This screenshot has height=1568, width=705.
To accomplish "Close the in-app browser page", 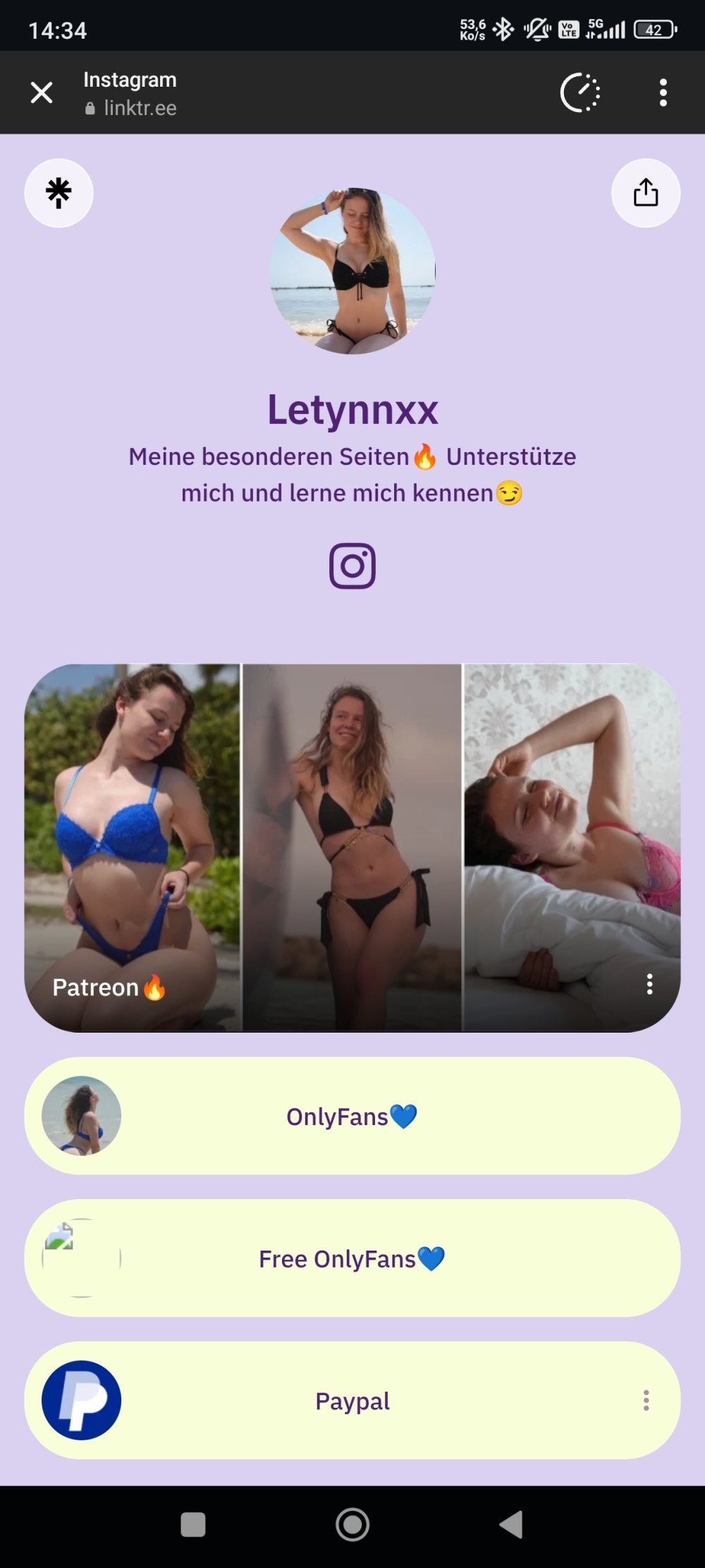I will pos(42,92).
